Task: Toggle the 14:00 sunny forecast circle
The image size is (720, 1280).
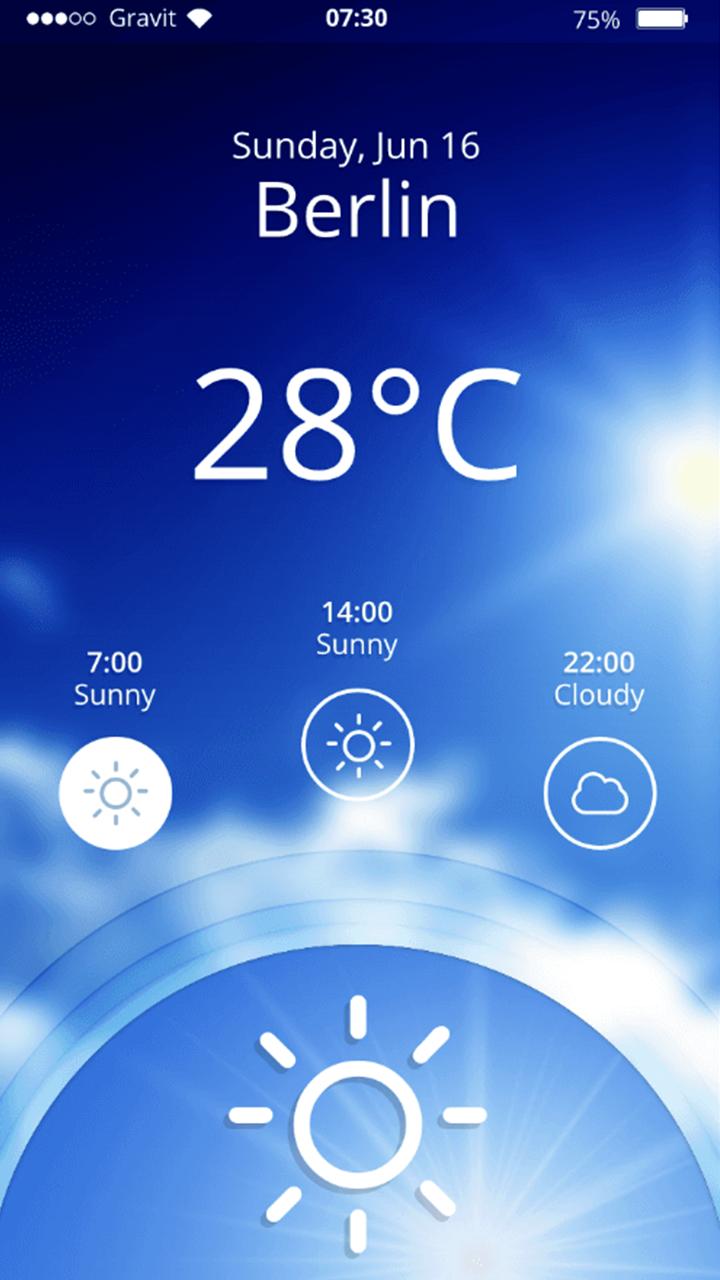Action: click(357, 746)
